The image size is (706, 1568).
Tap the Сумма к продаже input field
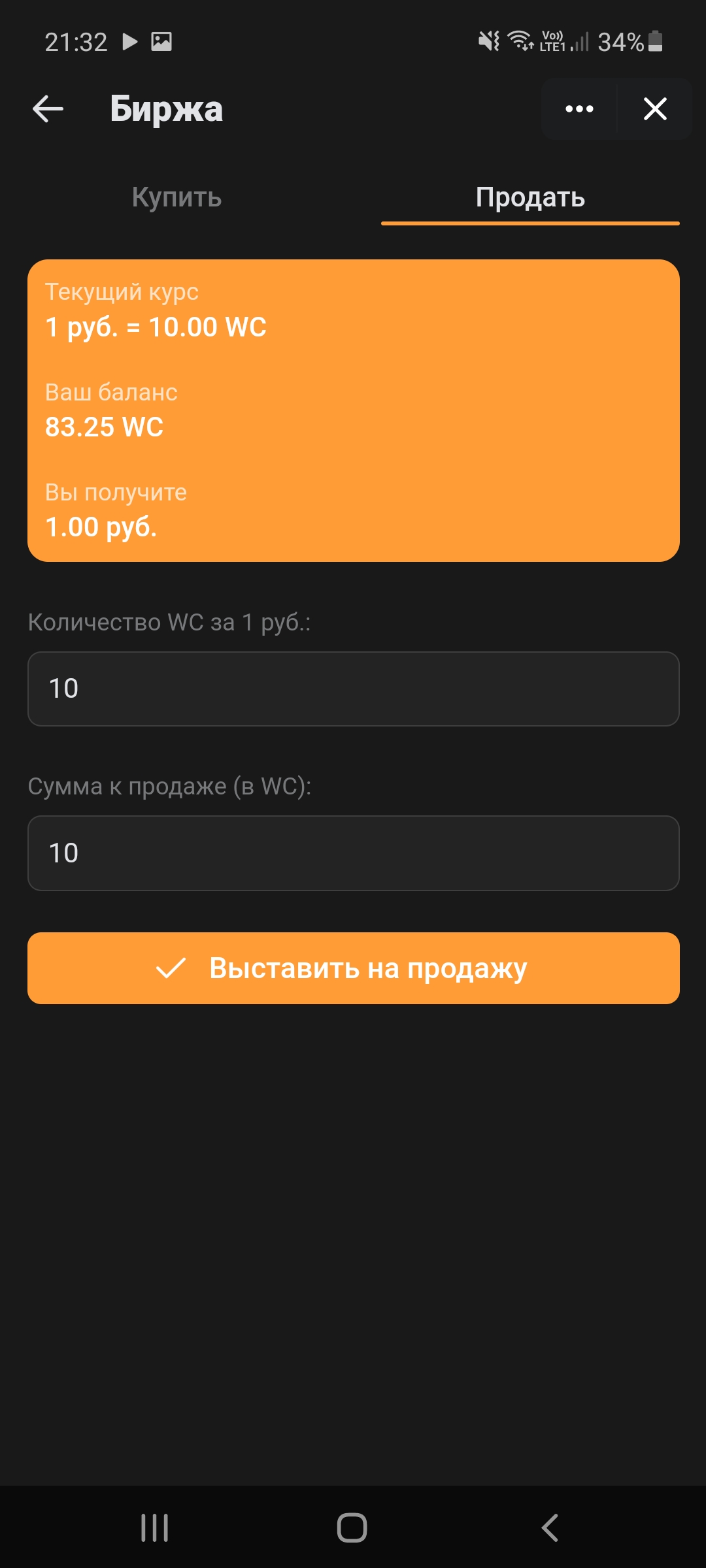coord(353,854)
